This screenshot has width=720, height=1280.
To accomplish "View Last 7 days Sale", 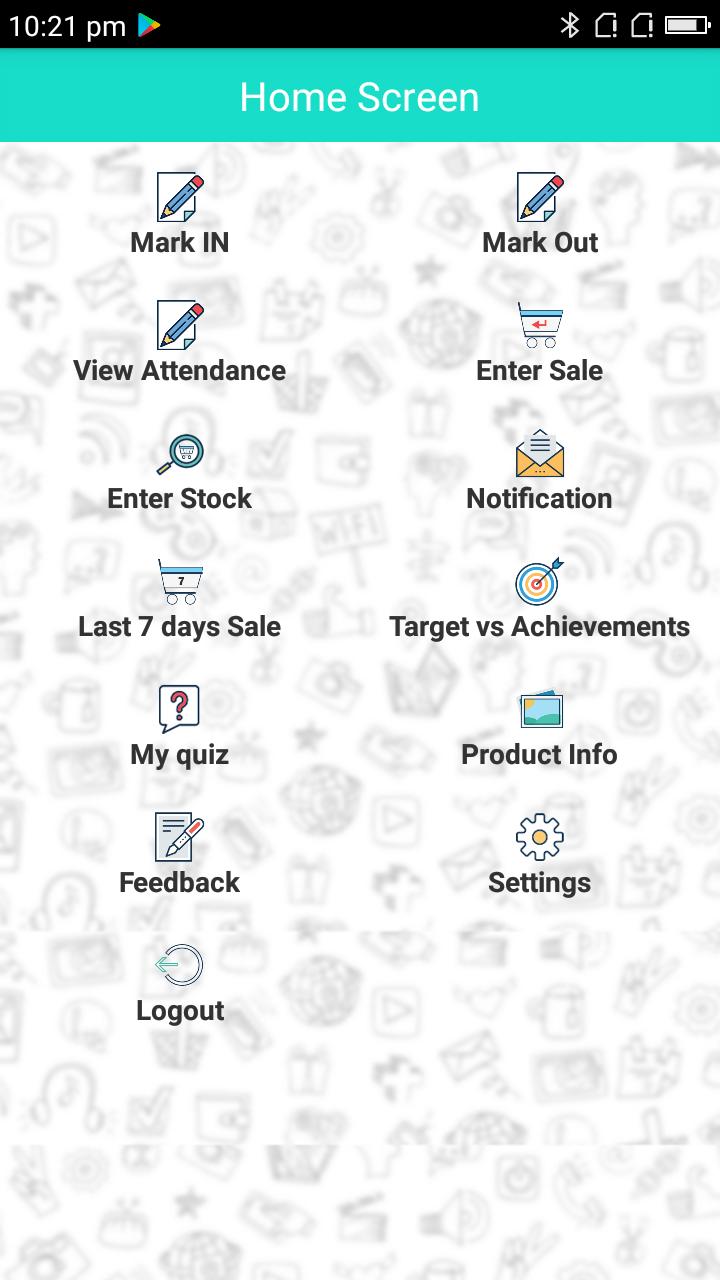I will point(180,598).
